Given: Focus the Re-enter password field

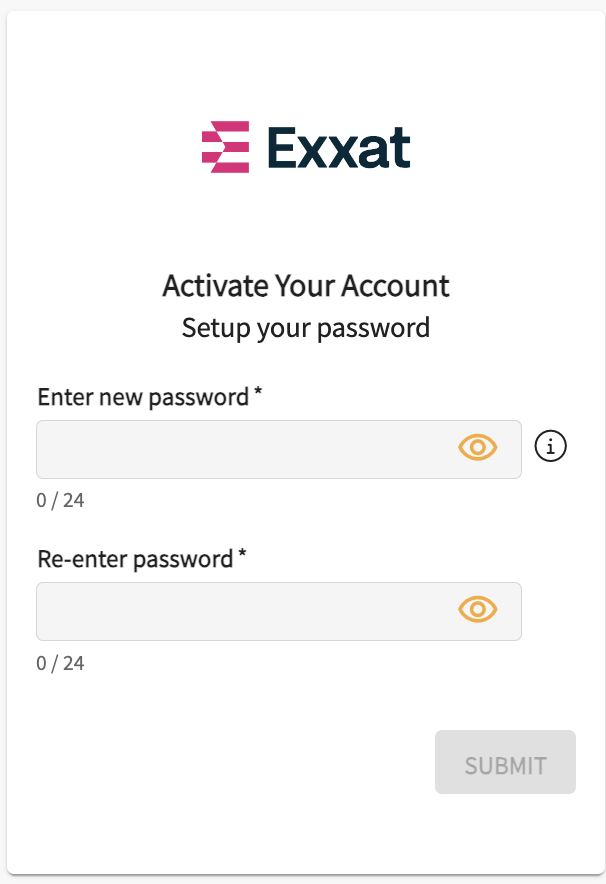Looking at the screenshot, I should click(240, 611).
